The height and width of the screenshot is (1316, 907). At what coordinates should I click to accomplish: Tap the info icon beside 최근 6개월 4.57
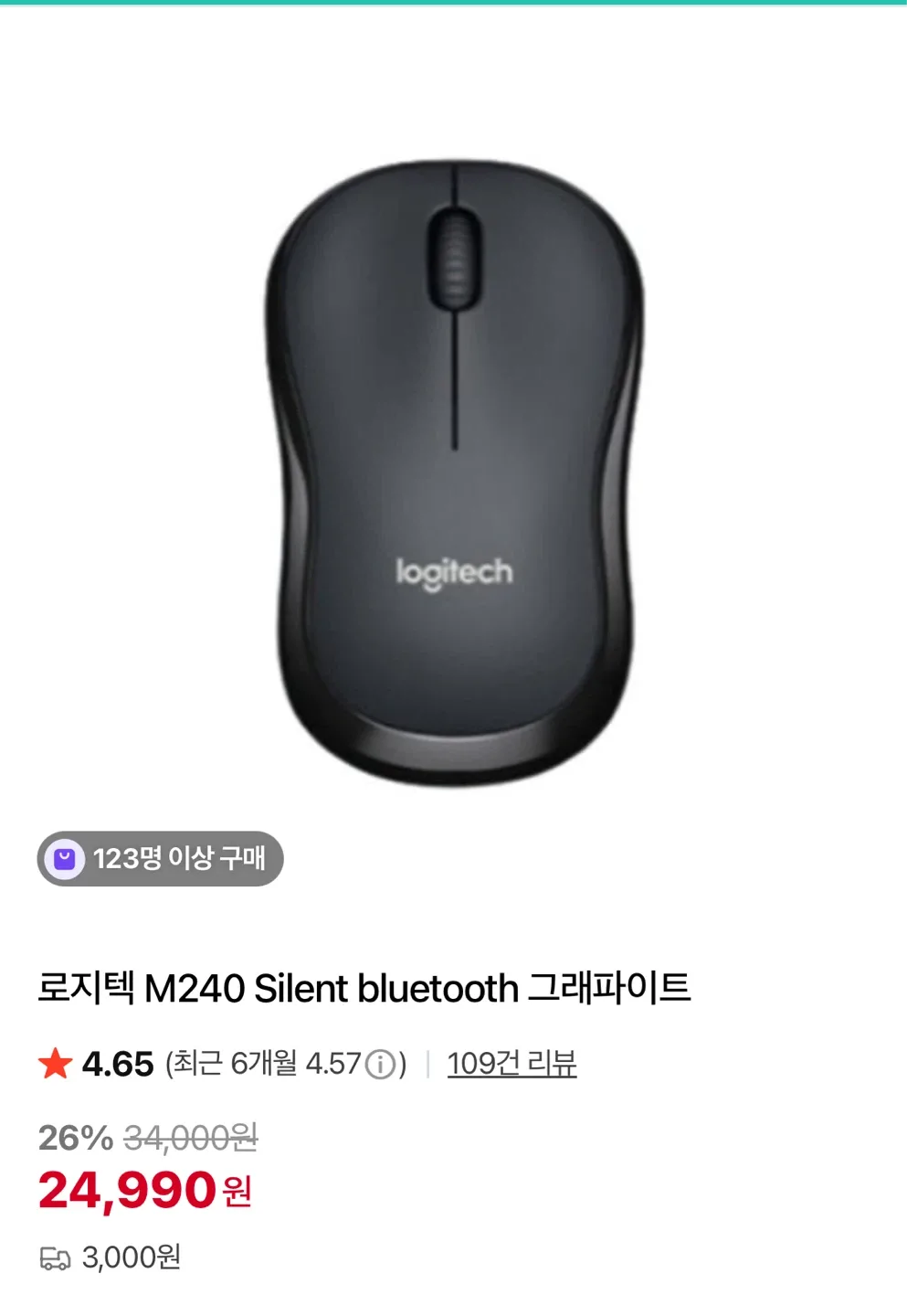click(x=380, y=1065)
